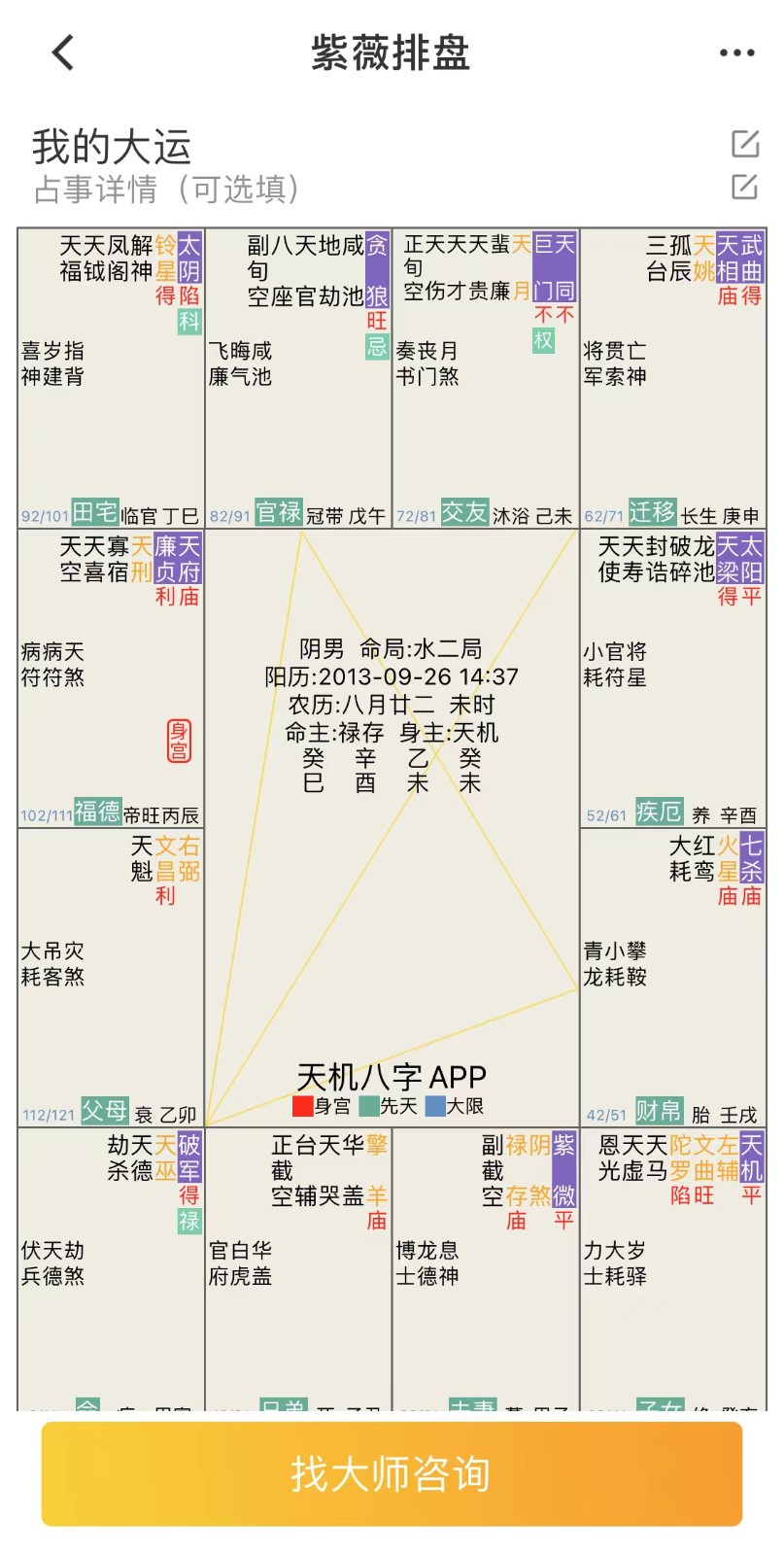The image size is (784, 1555).
Task: Go back using the top-left arrow
Action: (x=63, y=52)
